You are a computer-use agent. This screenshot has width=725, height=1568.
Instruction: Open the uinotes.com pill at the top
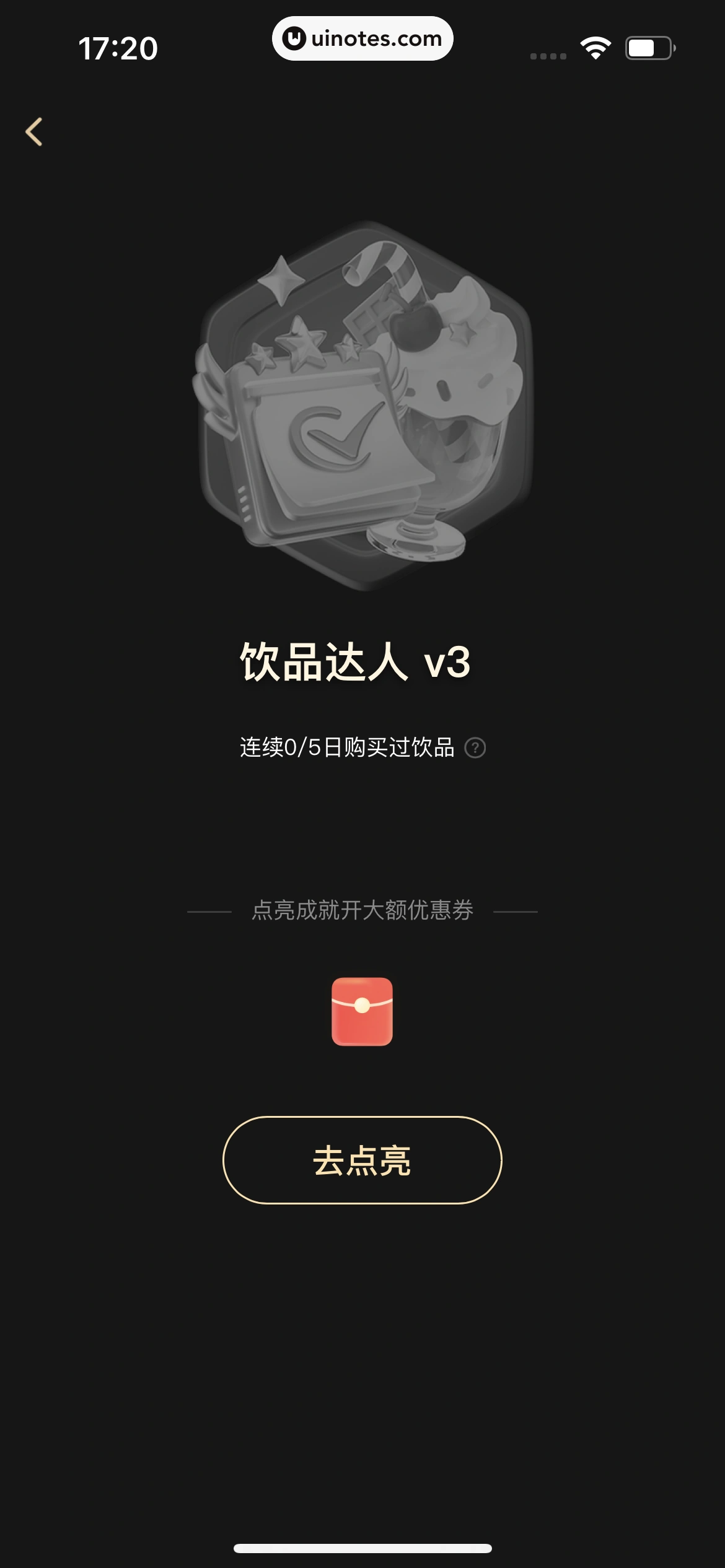point(362,38)
